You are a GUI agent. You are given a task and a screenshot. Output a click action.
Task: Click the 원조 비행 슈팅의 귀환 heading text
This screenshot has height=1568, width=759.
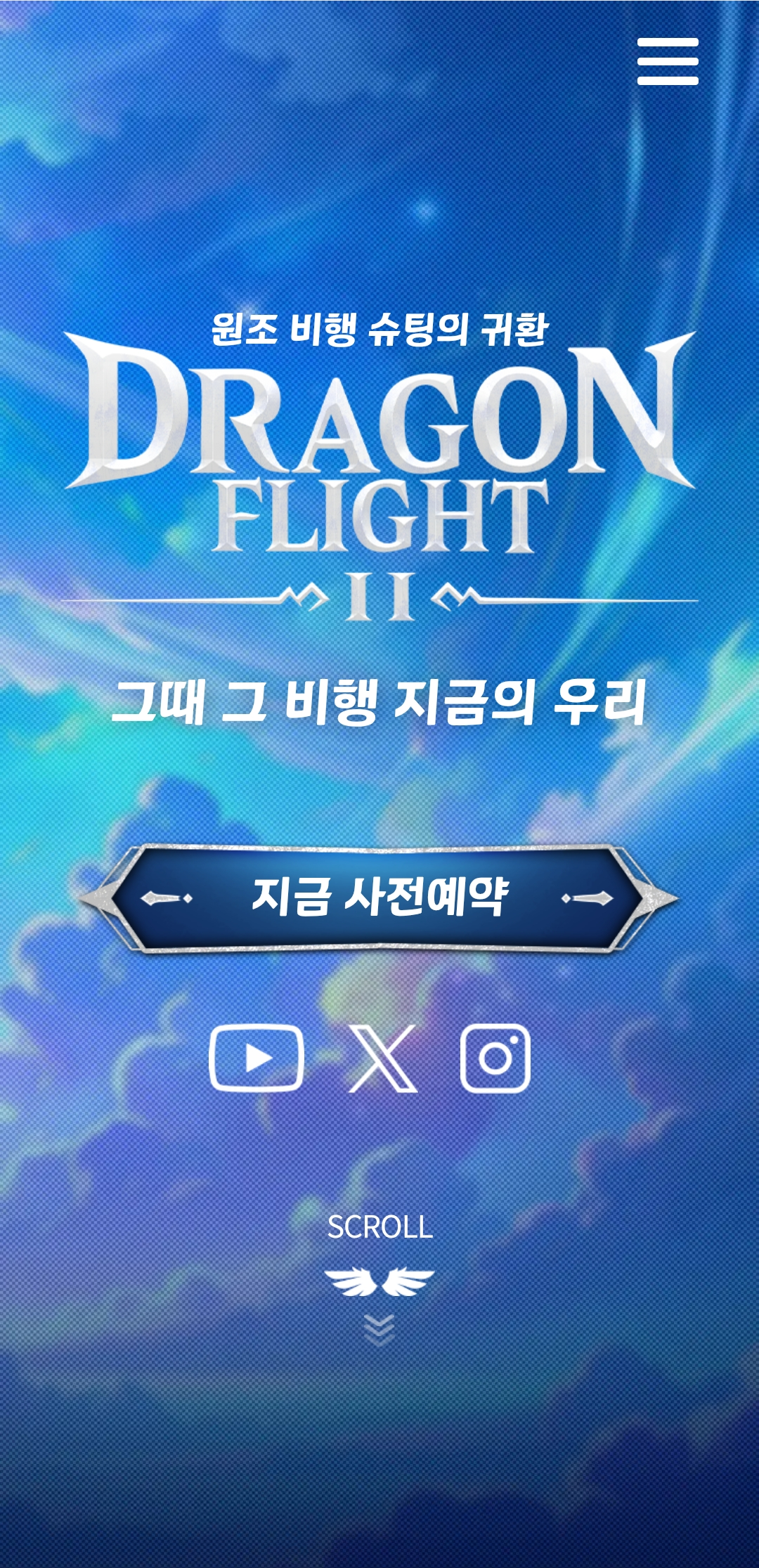click(x=379, y=328)
